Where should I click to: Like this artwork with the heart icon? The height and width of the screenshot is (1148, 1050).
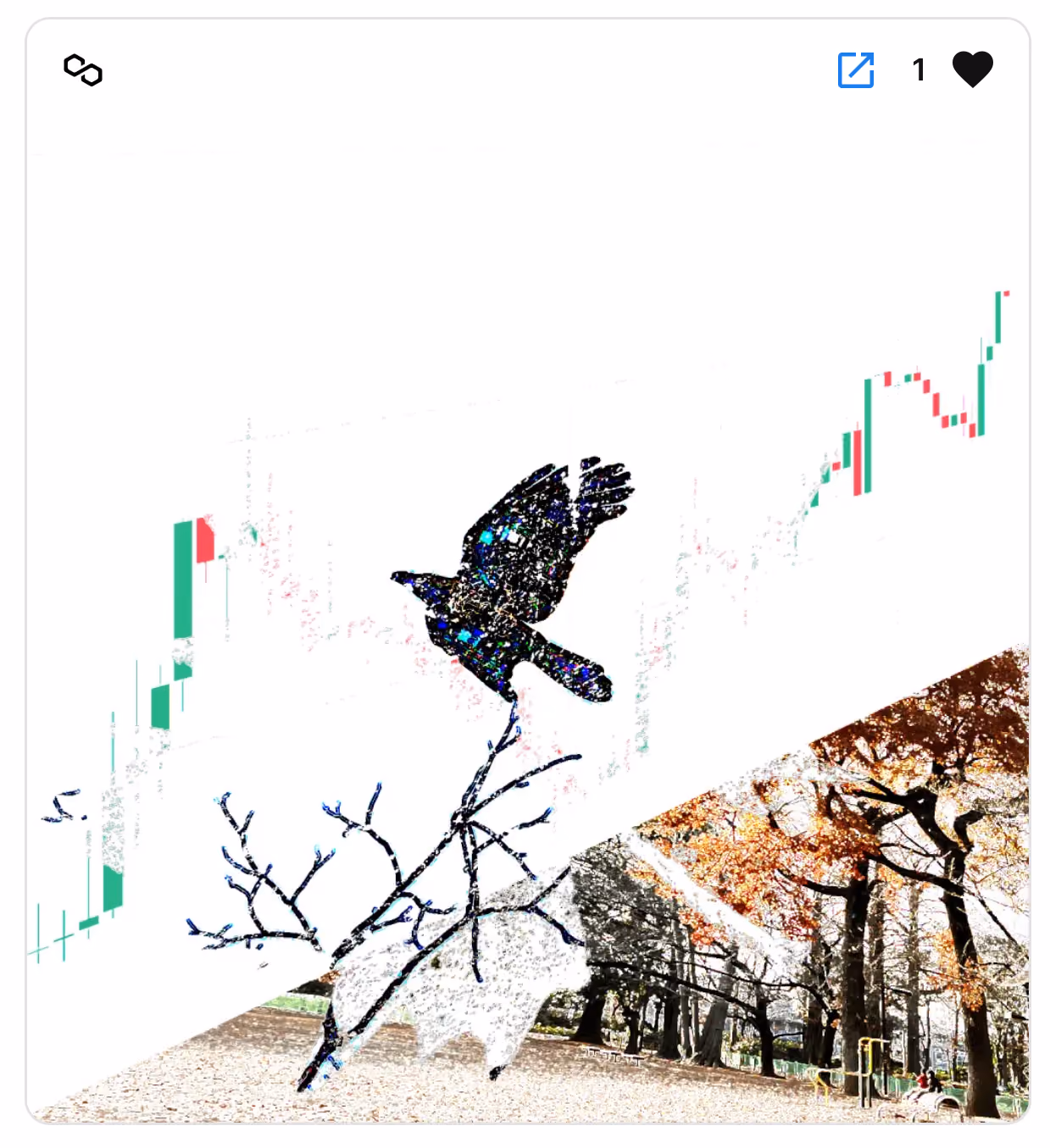pos(972,69)
